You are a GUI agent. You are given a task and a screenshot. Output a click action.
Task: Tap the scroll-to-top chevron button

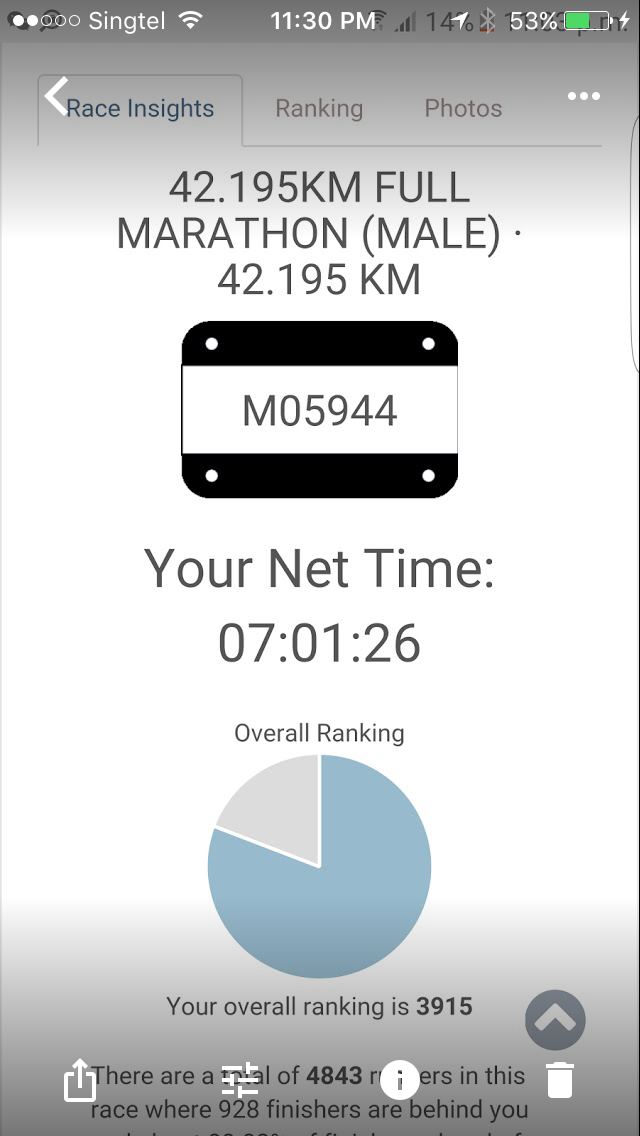pos(555,1020)
